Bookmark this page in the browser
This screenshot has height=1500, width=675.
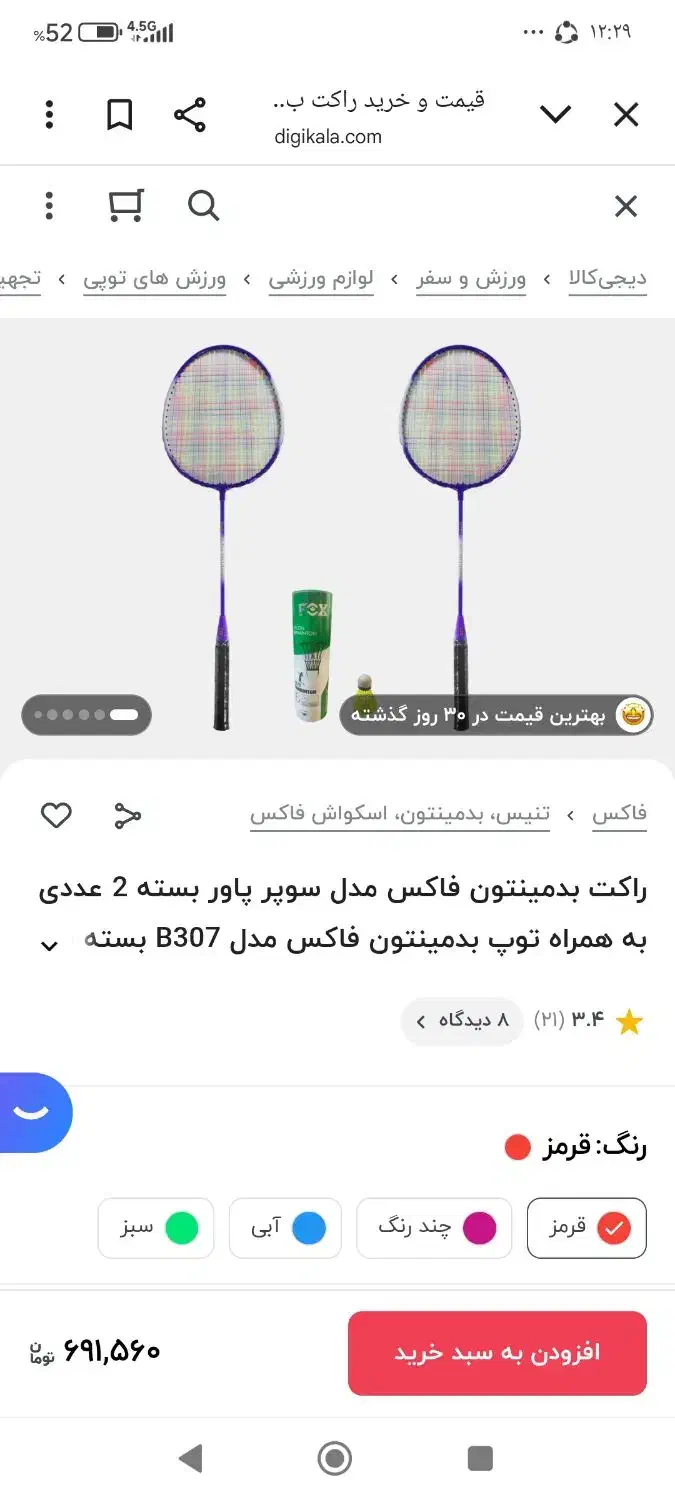point(119,115)
